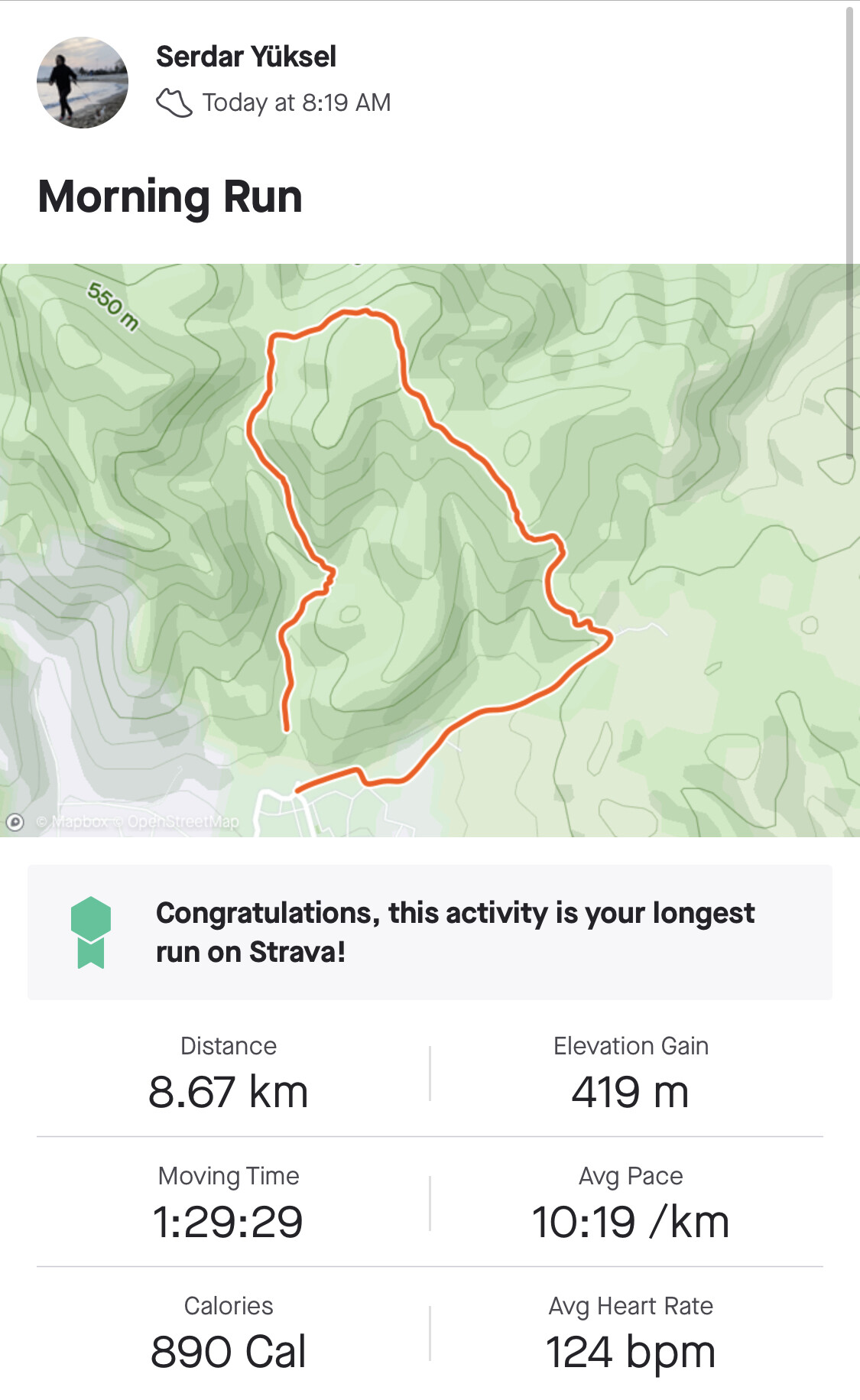860x1400 pixels.
Task: Open the Morning Run activity title
Action: pyautogui.click(x=170, y=197)
